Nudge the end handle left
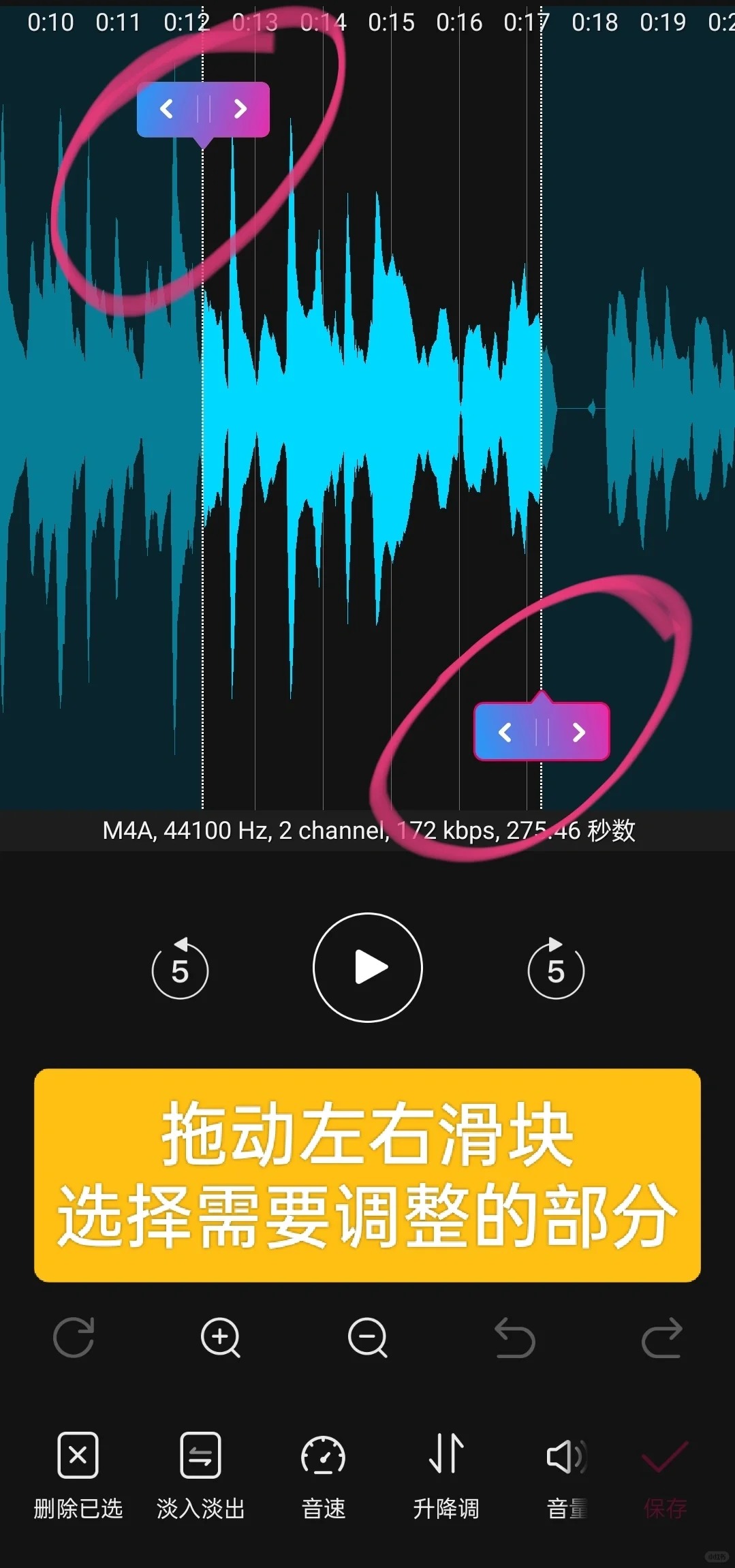Viewport: 735px width, 1568px height. coord(505,733)
